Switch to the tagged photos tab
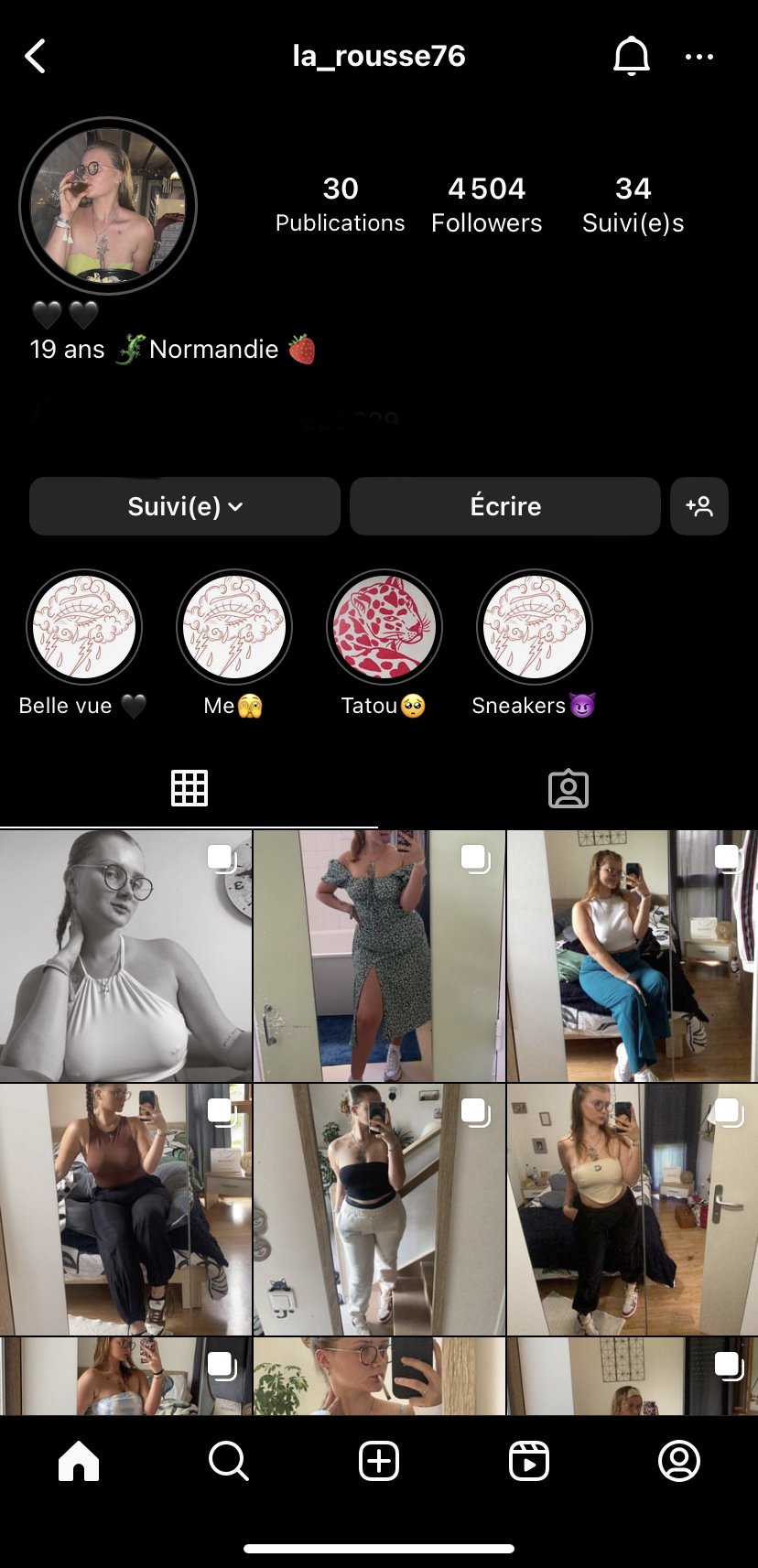Image resolution: width=758 pixels, height=1568 pixels. coord(568,788)
